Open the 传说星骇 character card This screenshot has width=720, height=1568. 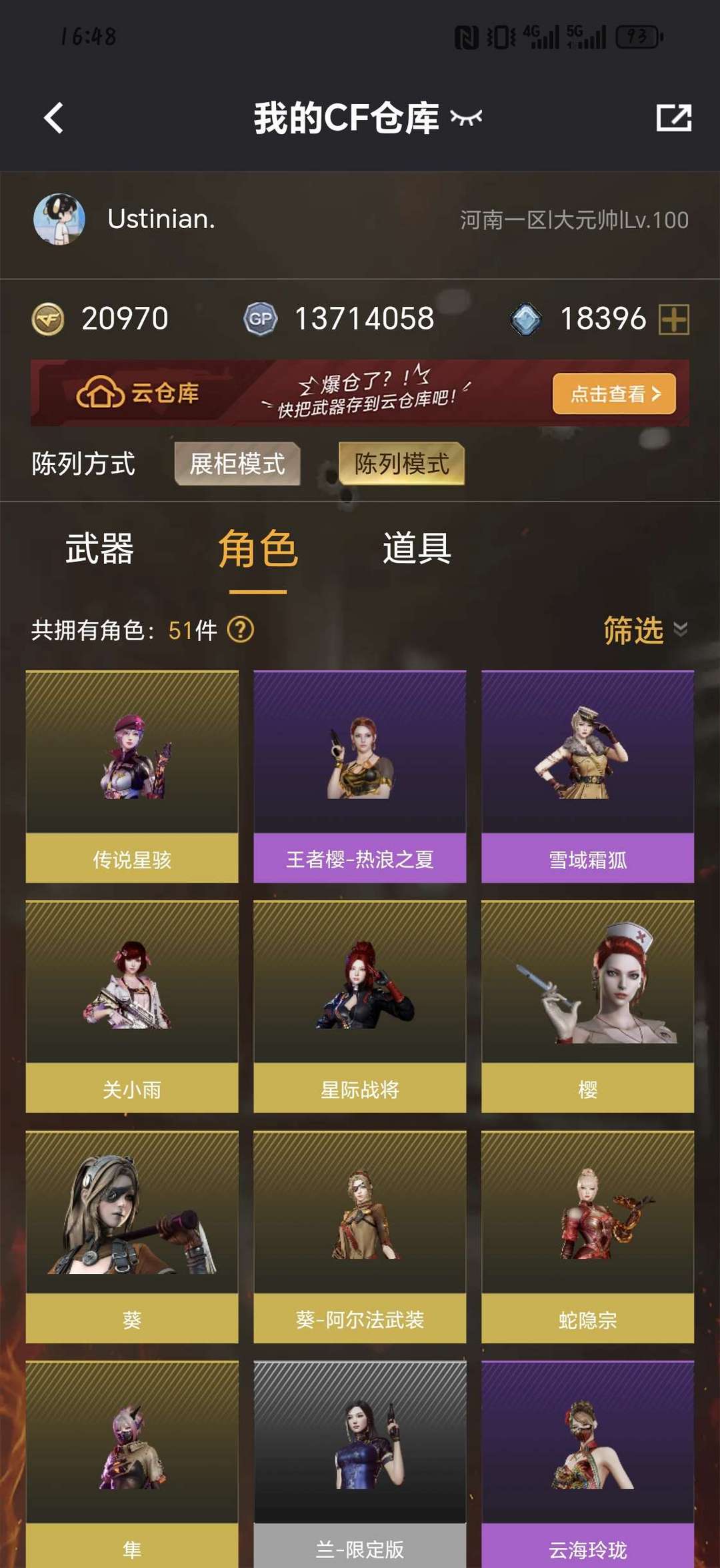pyautogui.click(x=132, y=777)
